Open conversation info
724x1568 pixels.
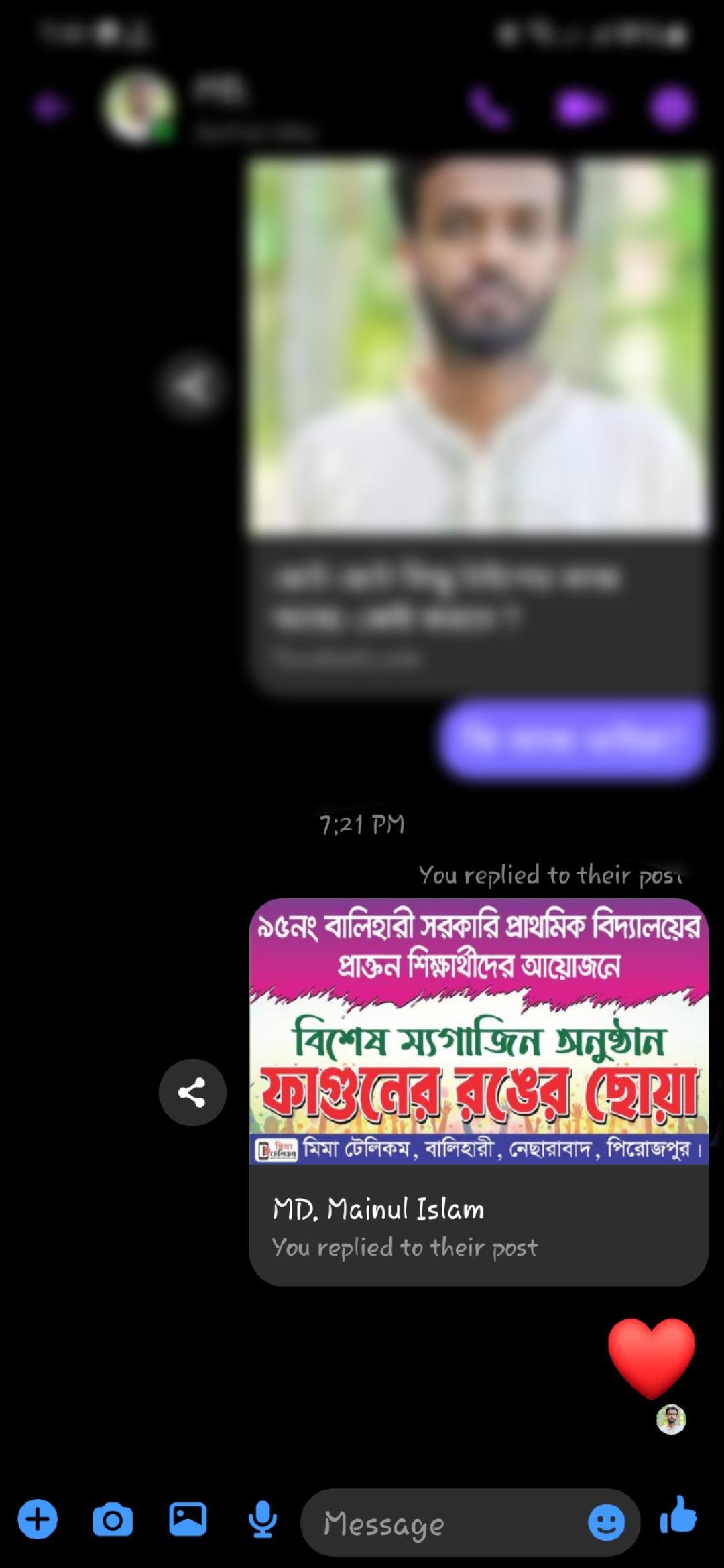pyautogui.click(x=670, y=107)
